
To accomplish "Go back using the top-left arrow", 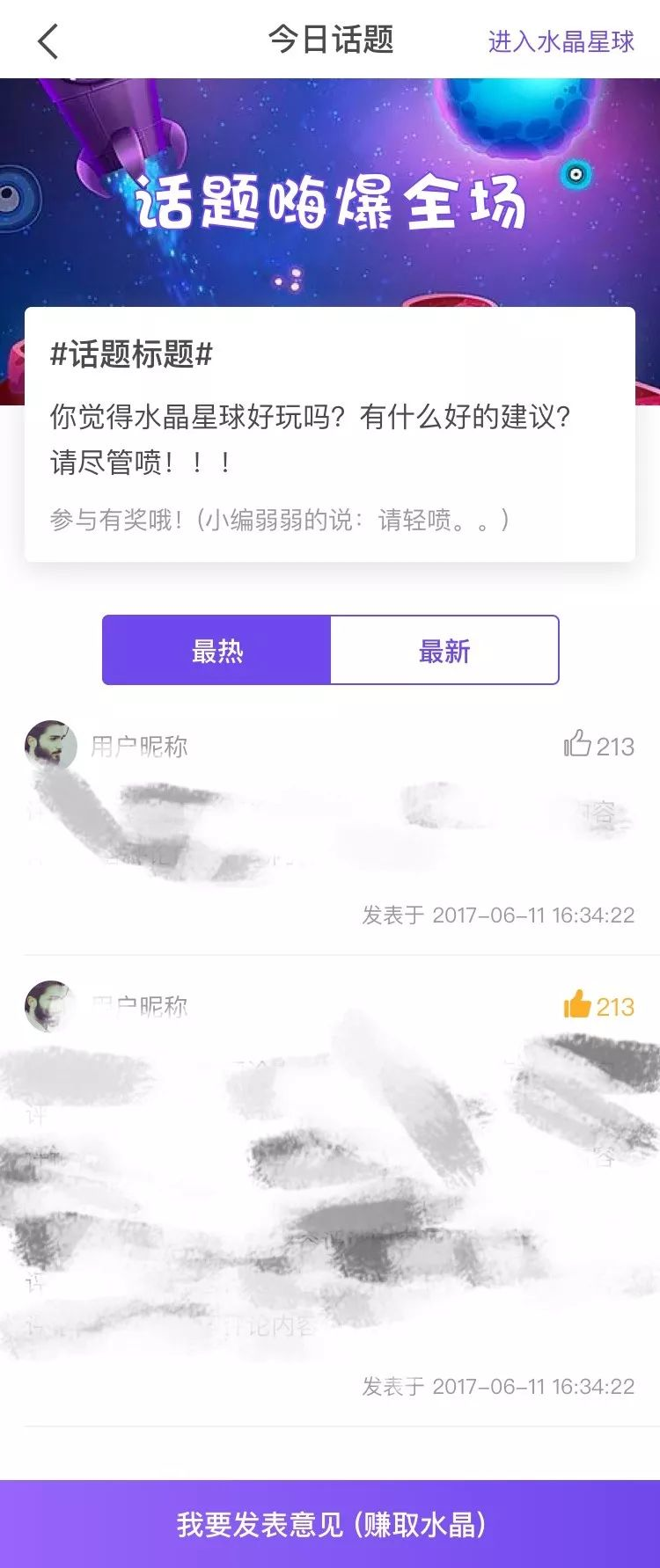I will click(x=48, y=41).
